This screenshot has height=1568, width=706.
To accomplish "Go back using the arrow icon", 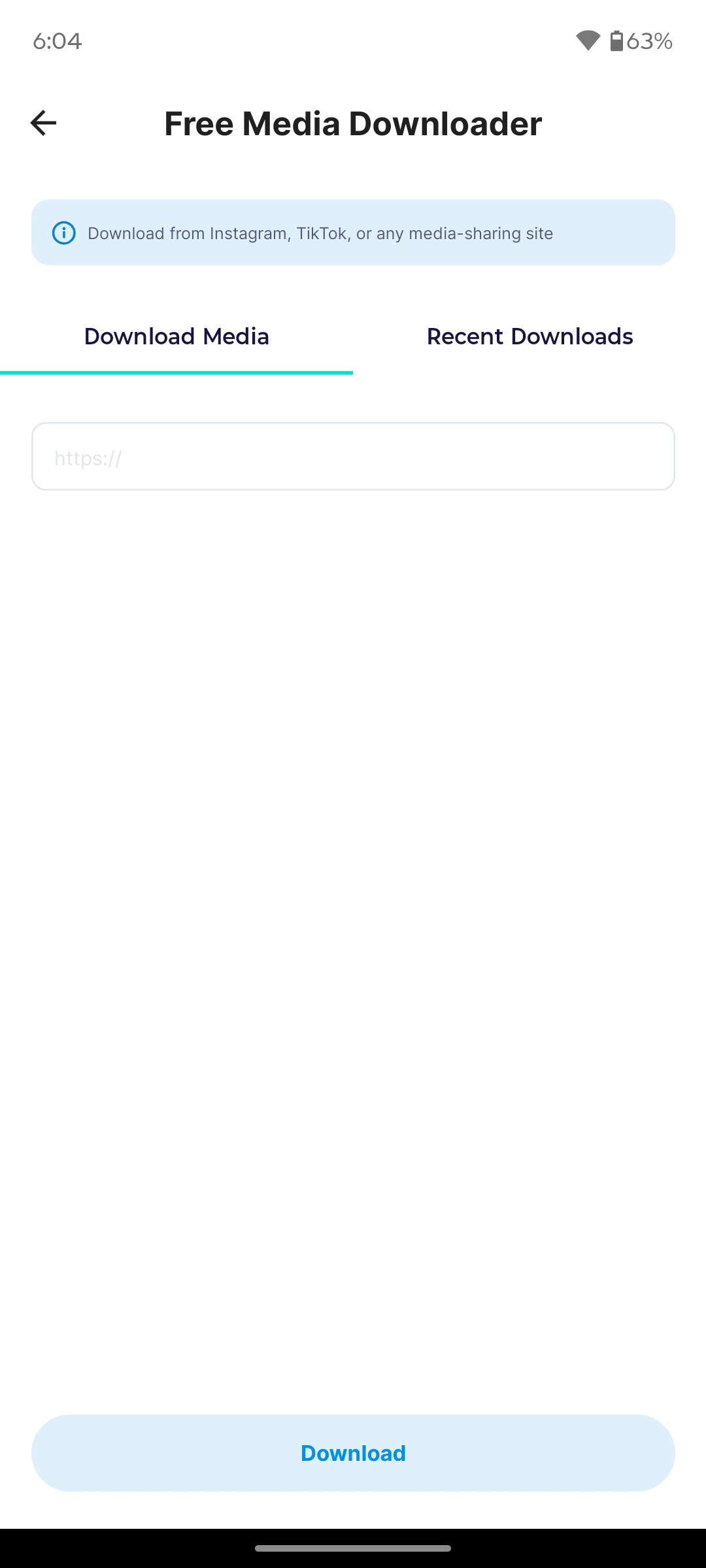I will (x=44, y=123).
